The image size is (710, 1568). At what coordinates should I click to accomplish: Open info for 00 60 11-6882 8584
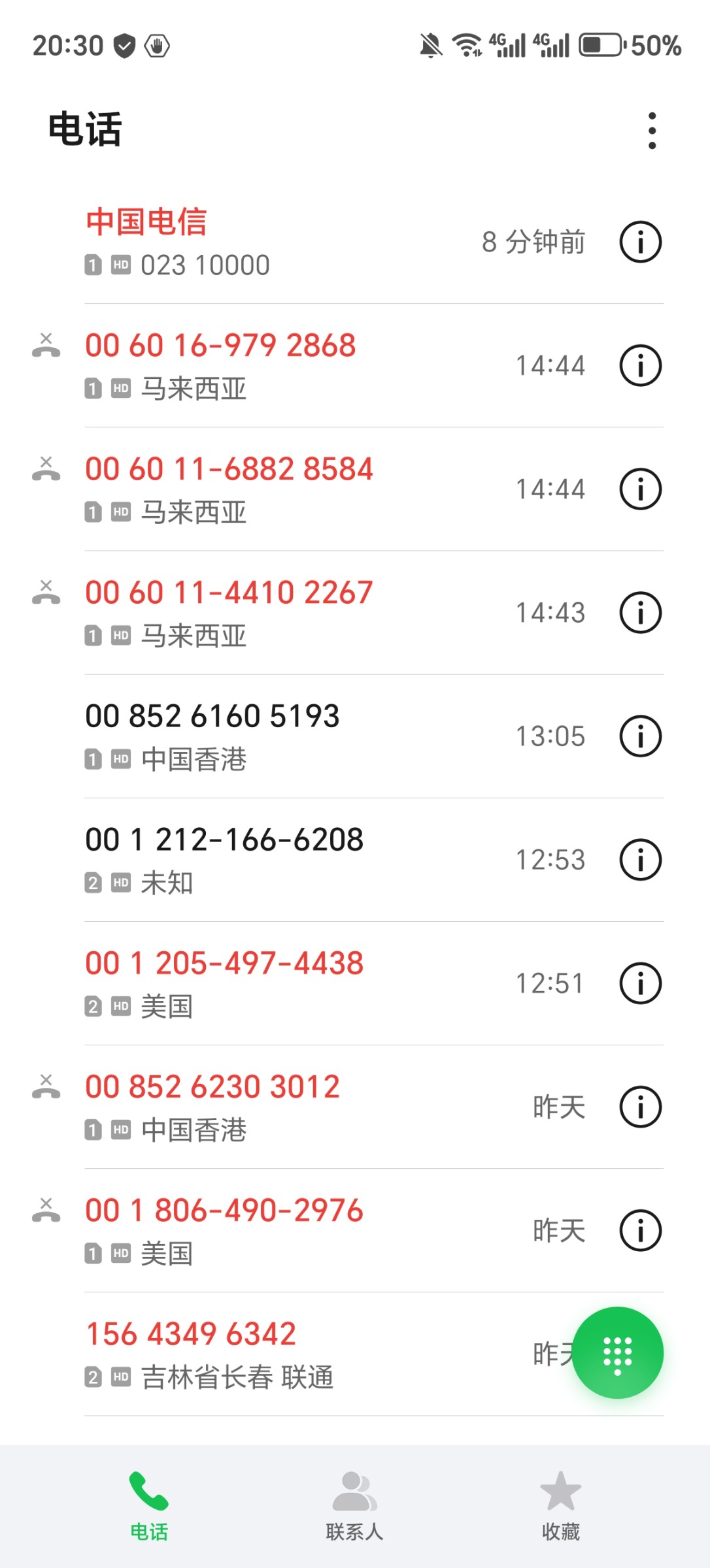click(x=641, y=489)
